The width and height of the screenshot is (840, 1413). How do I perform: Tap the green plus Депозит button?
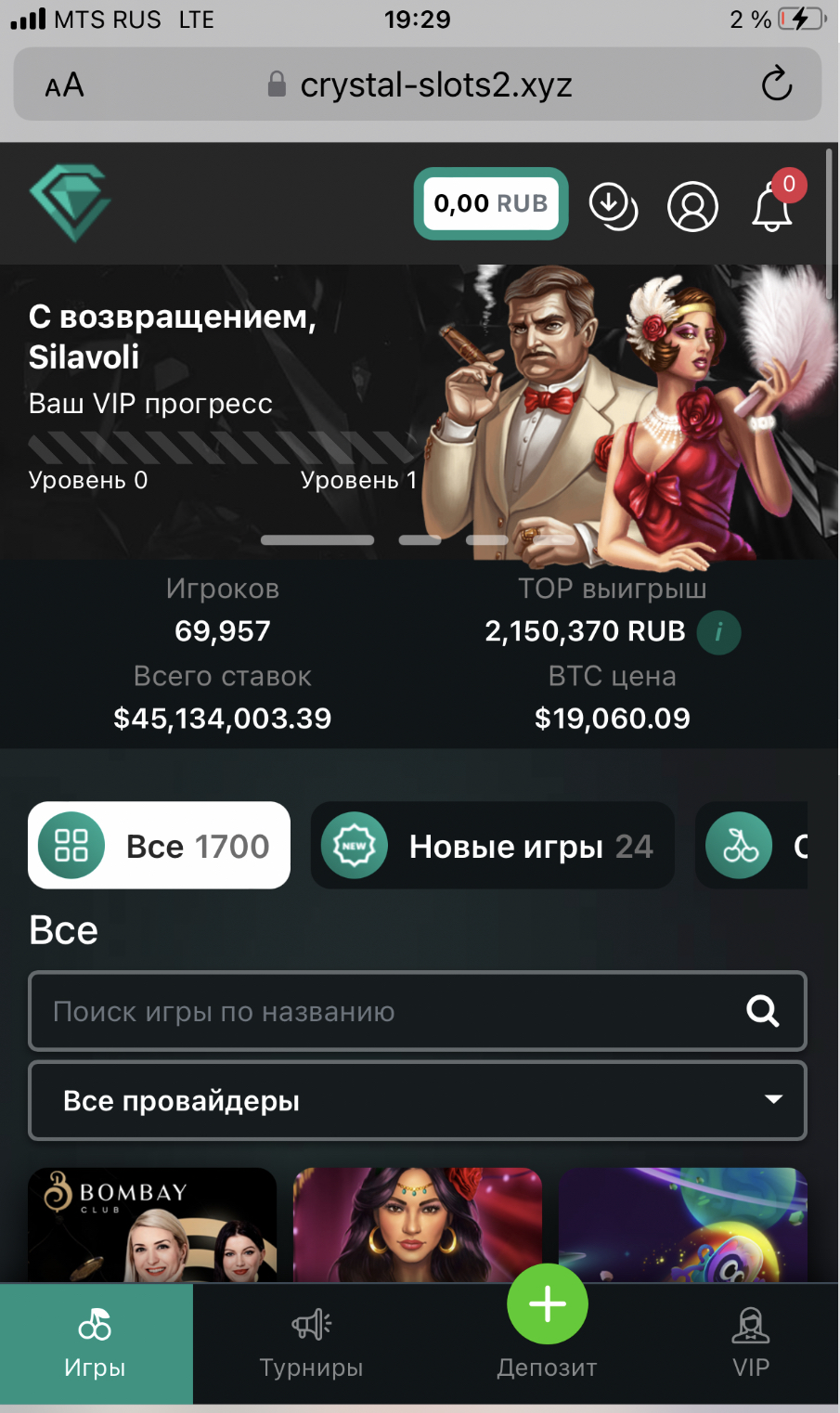[x=547, y=1305]
